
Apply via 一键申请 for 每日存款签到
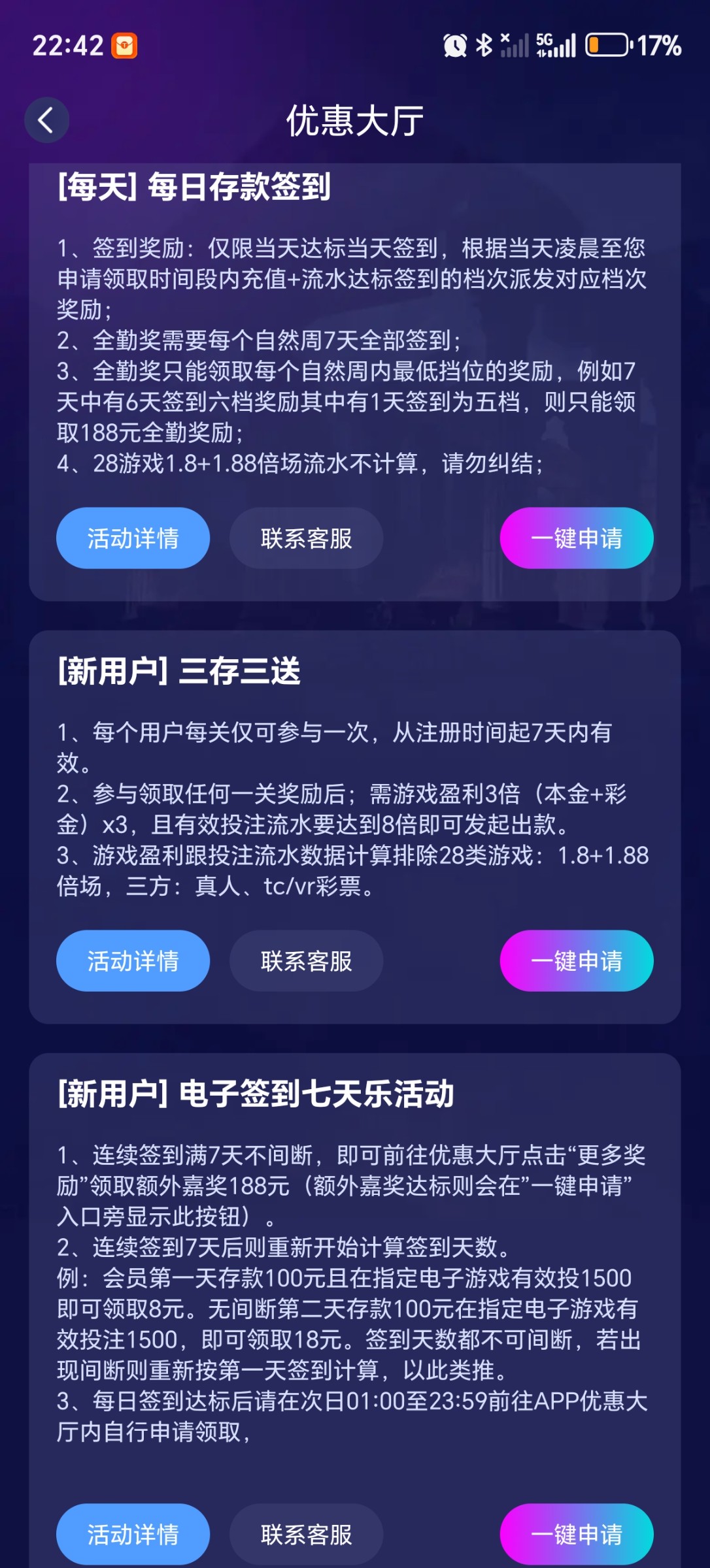pyautogui.click(x=577, y=538)
